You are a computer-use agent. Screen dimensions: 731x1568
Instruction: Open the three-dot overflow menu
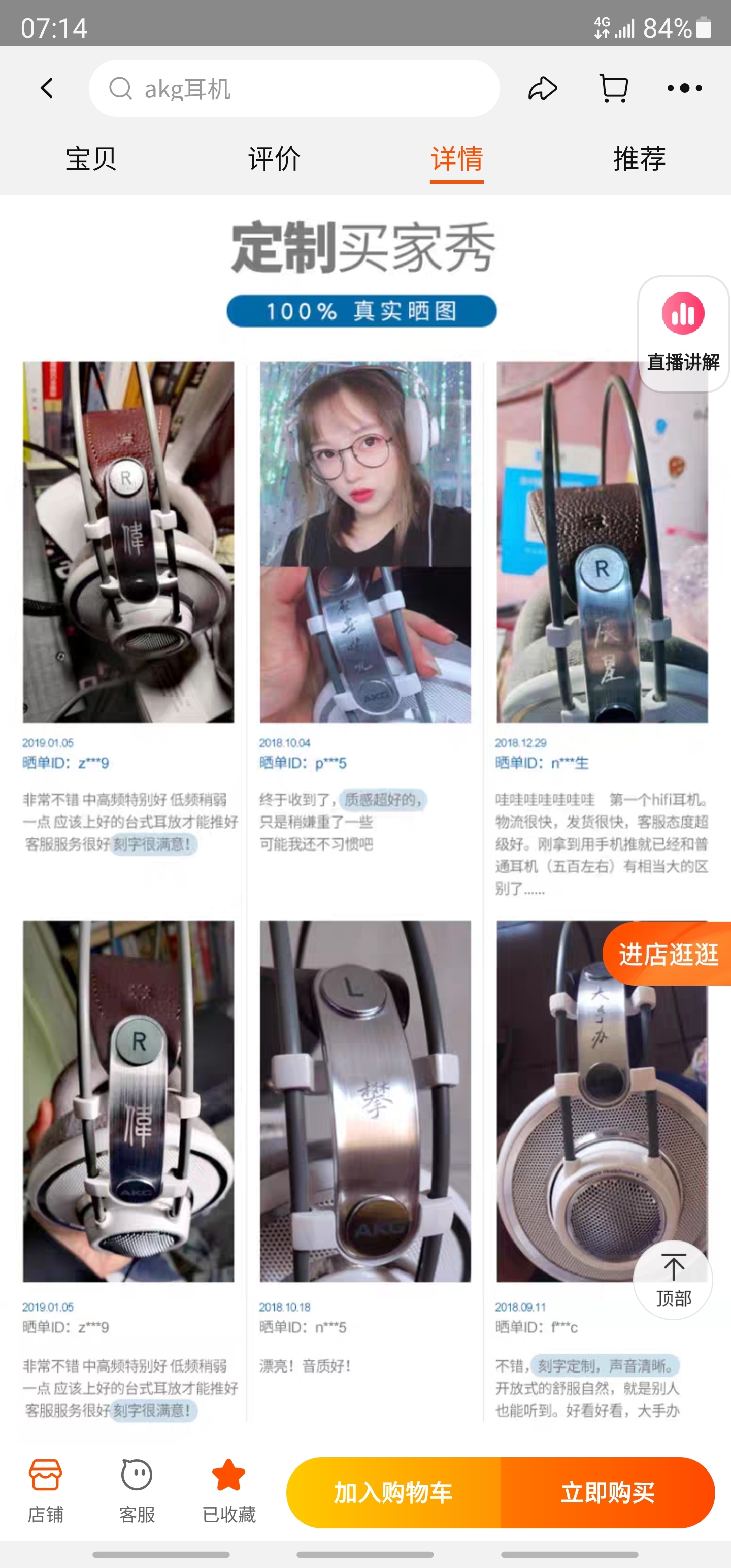684,89
